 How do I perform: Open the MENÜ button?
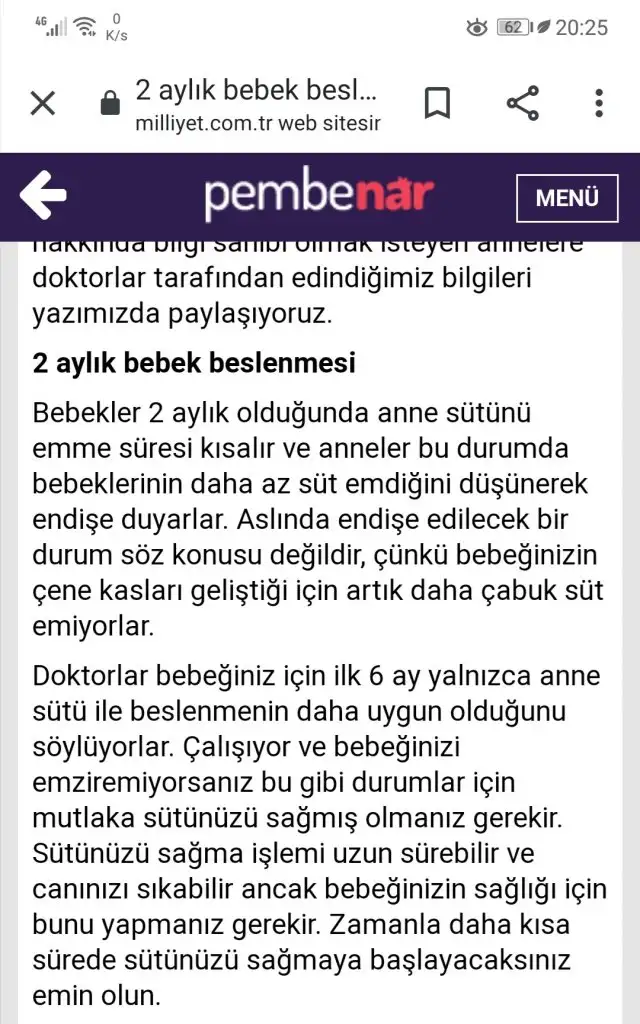tap(567, 197)
